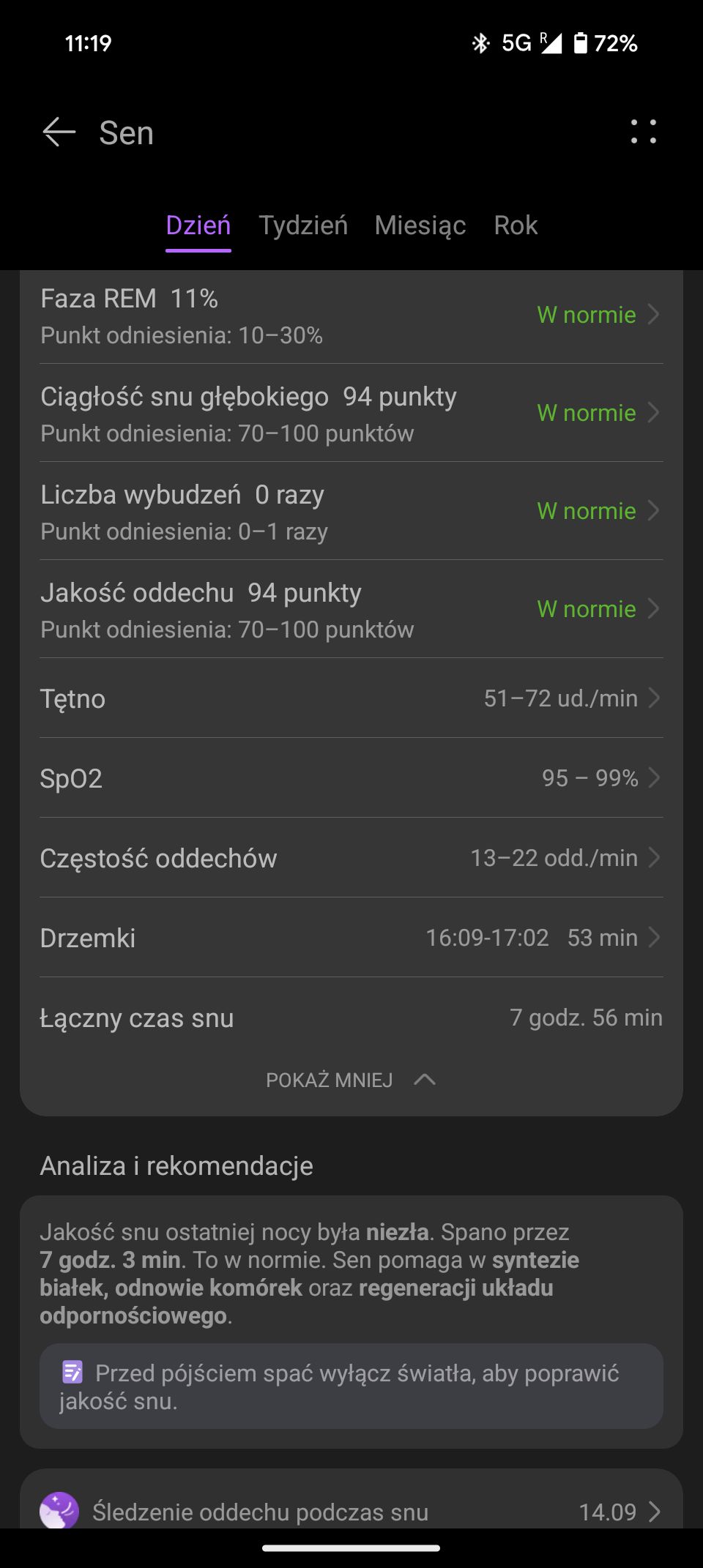This screenshot has height=1568, width=703.
Task: Collapse list with Pokaż mniej
Action: coord(351,1080)
